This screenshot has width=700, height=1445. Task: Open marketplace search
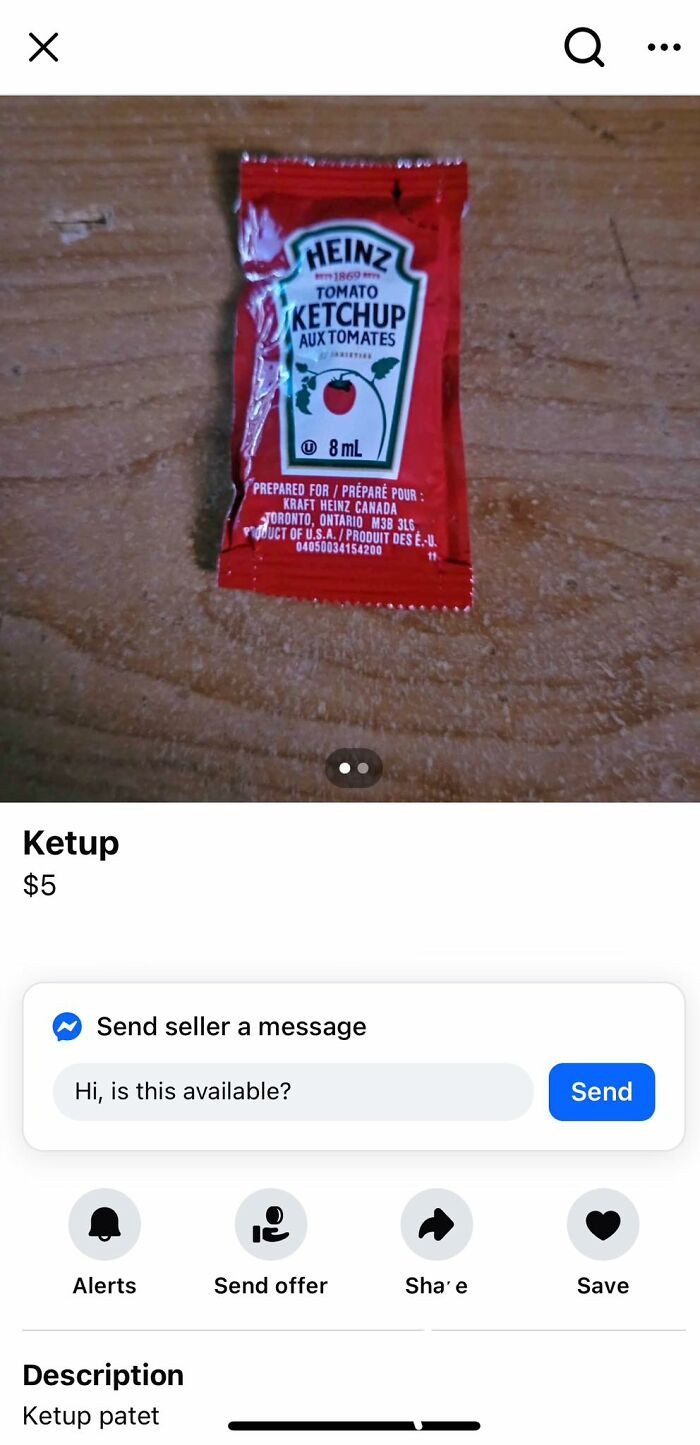pyautogui.click(x=584, y=46)
